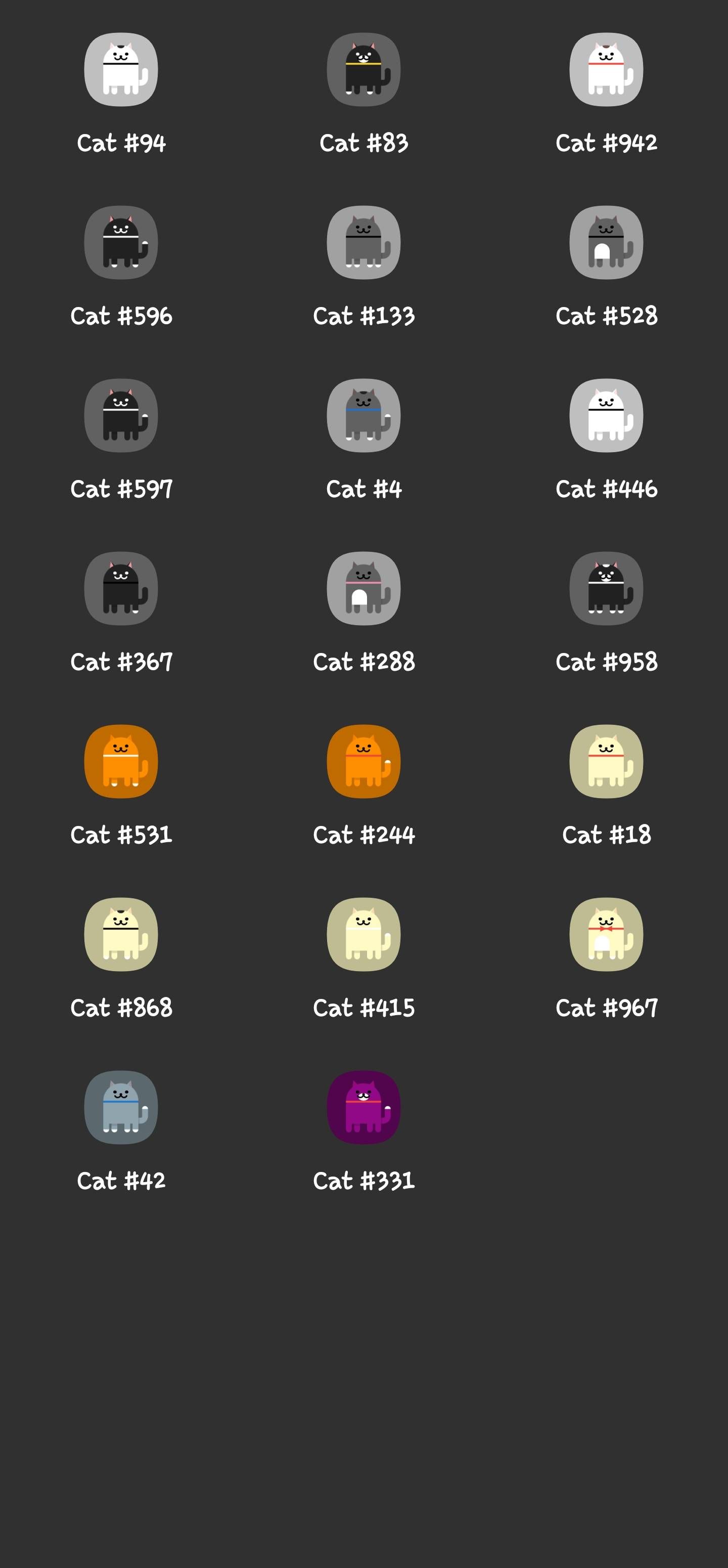Open Cat #288
The width and height of the screenshot is (728, 1568).
point(363,588)
